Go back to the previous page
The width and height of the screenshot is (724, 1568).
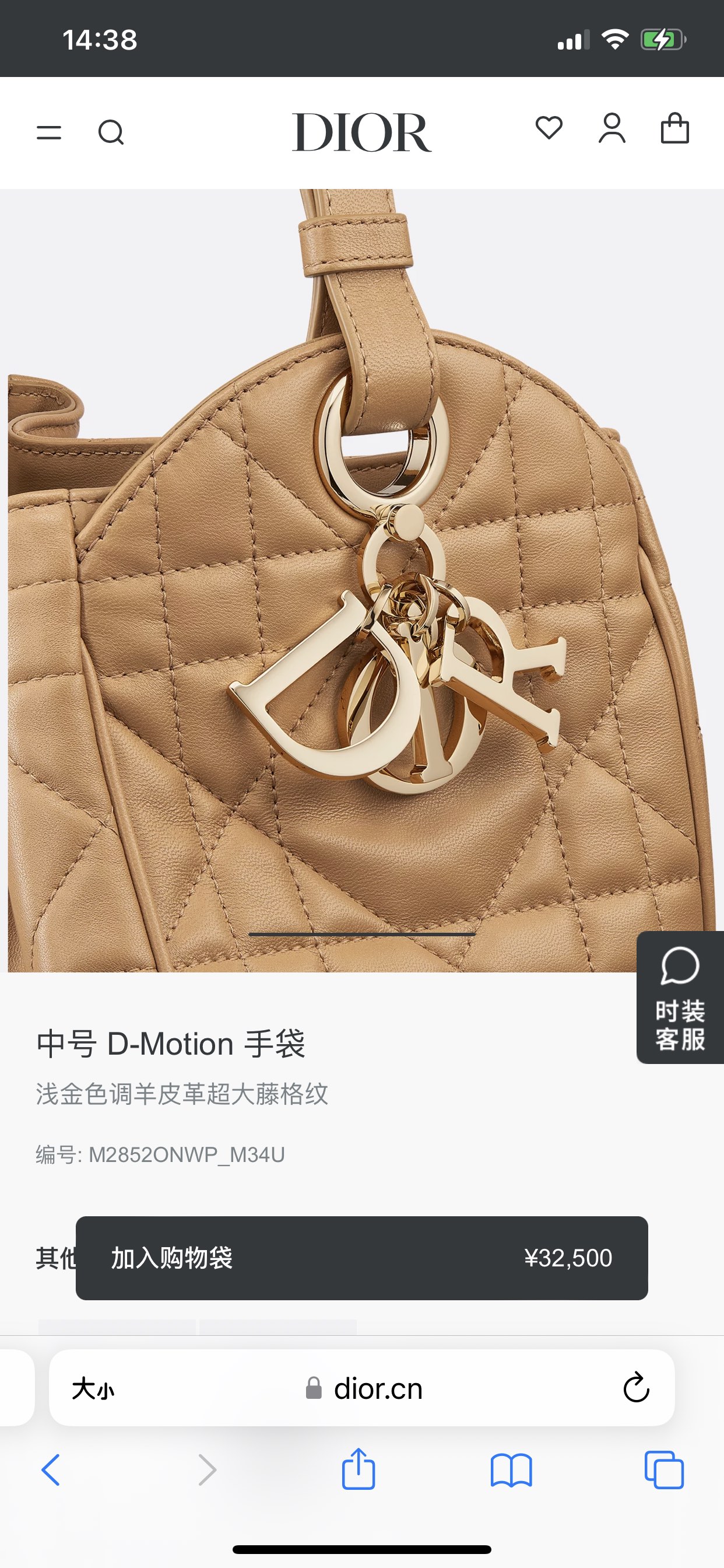51,1470
